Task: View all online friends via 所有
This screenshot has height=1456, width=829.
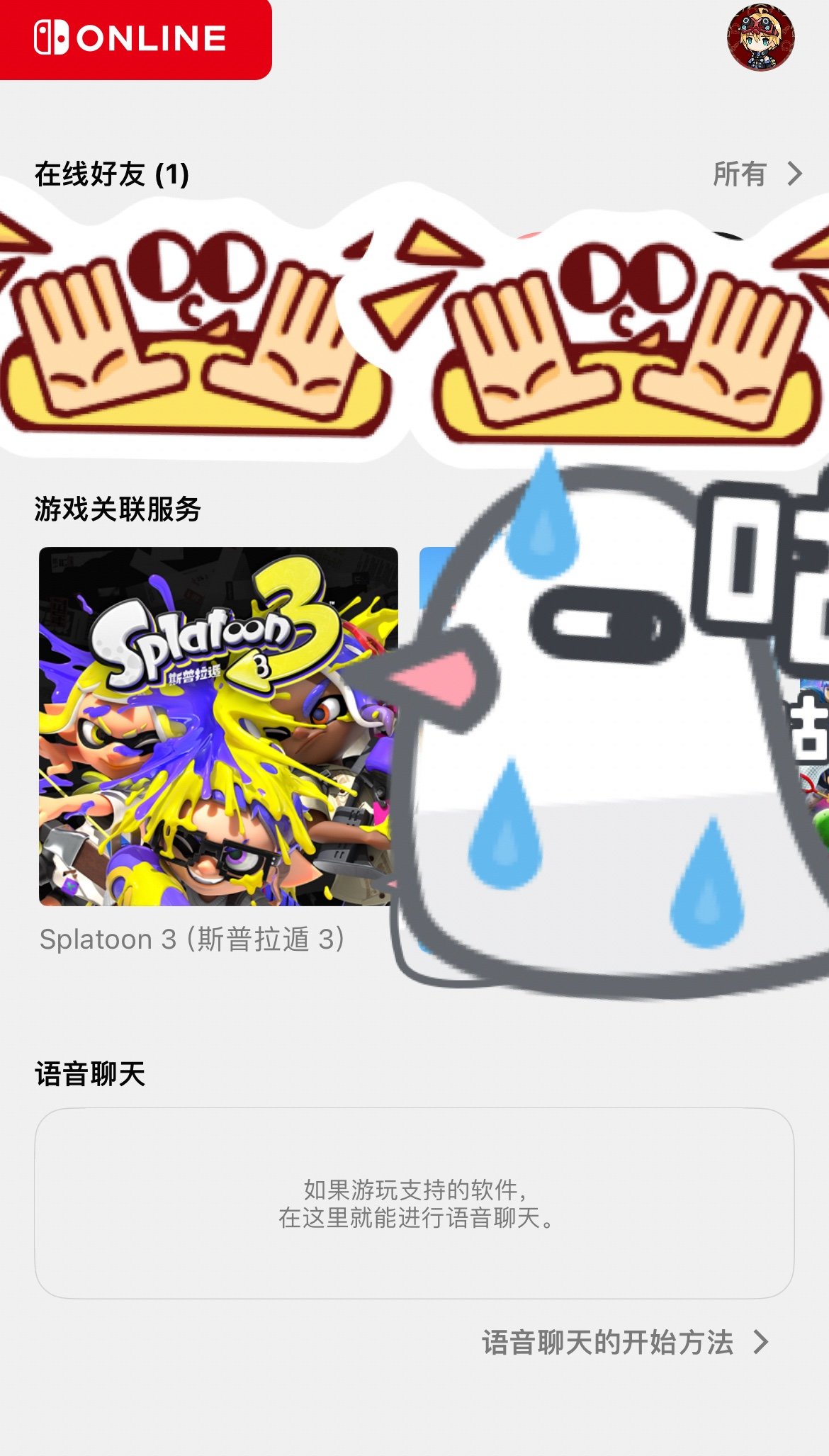Action: point(756,174)
